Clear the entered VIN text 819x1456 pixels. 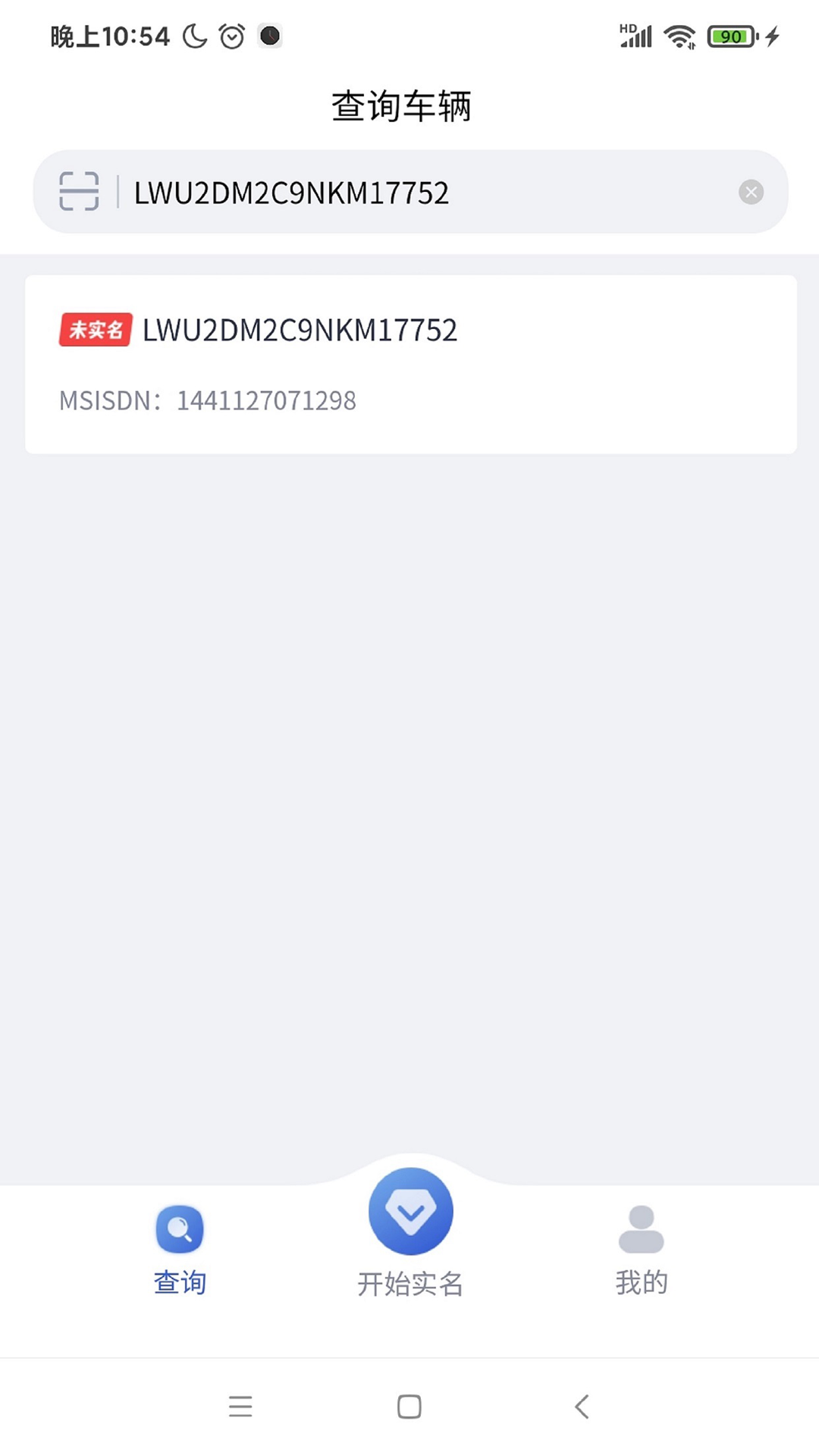click(x=751, y=192)
